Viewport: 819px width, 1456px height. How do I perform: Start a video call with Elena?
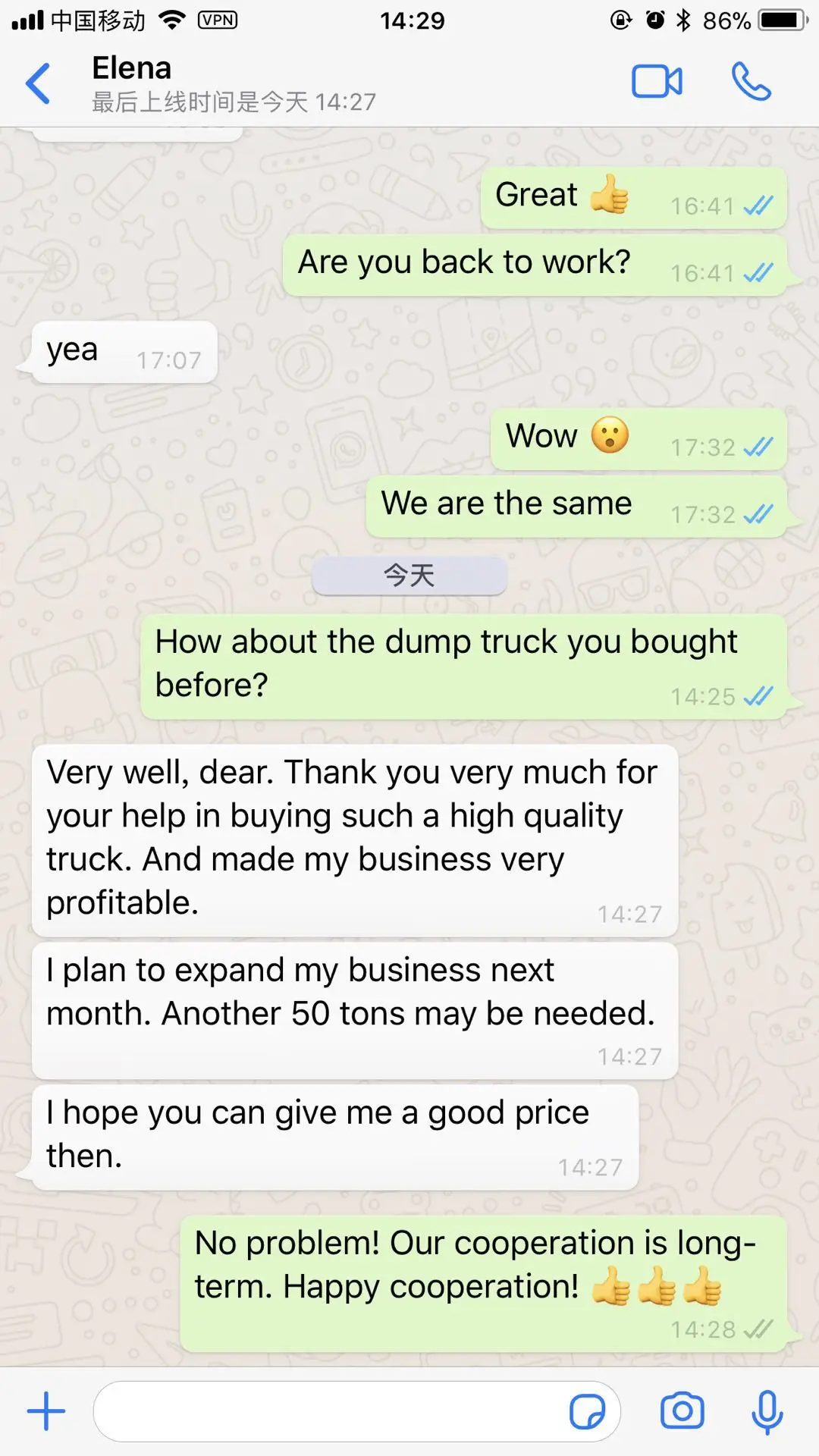tap(657, 82)
